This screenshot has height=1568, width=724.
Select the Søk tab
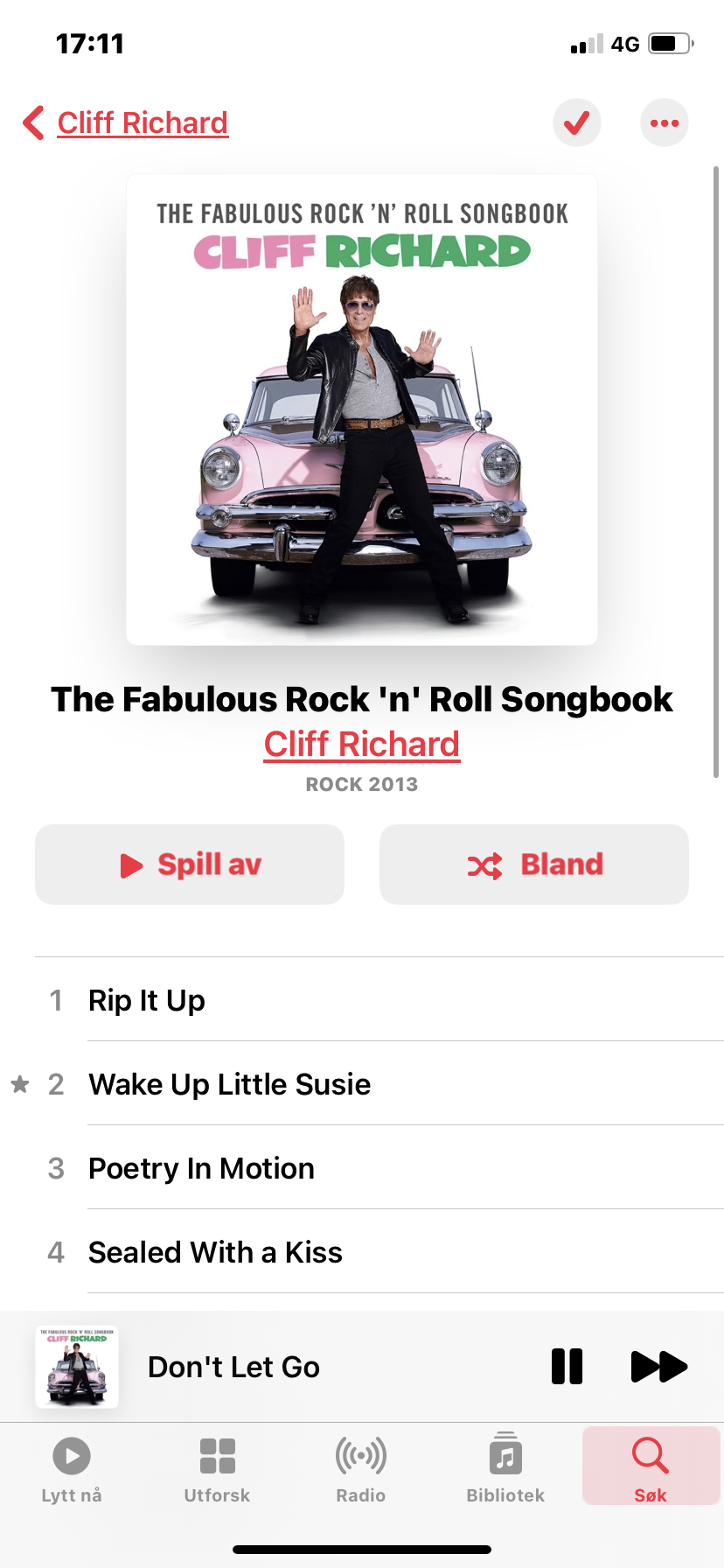[x=651, y=1466]
